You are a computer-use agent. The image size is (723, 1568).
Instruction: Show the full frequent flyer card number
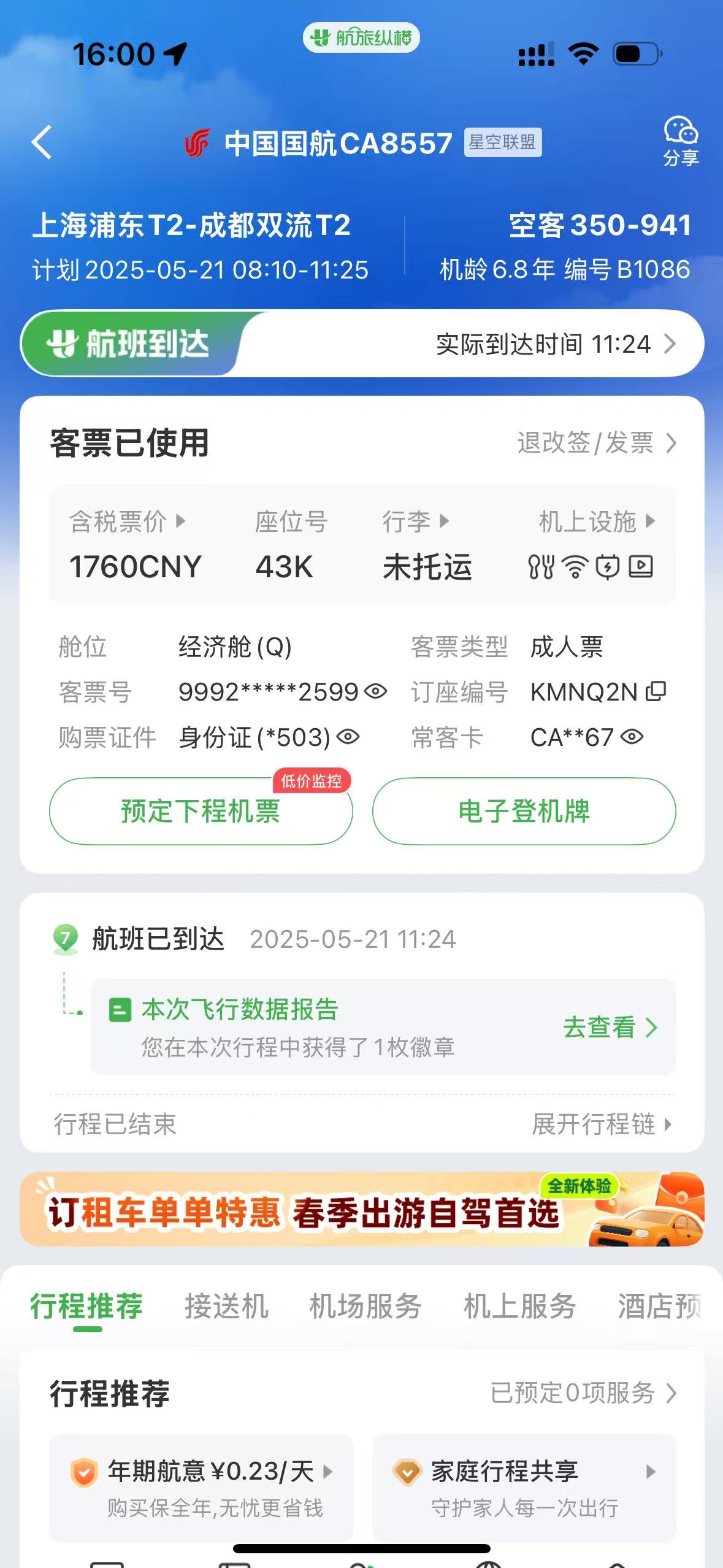coord(632,737)
